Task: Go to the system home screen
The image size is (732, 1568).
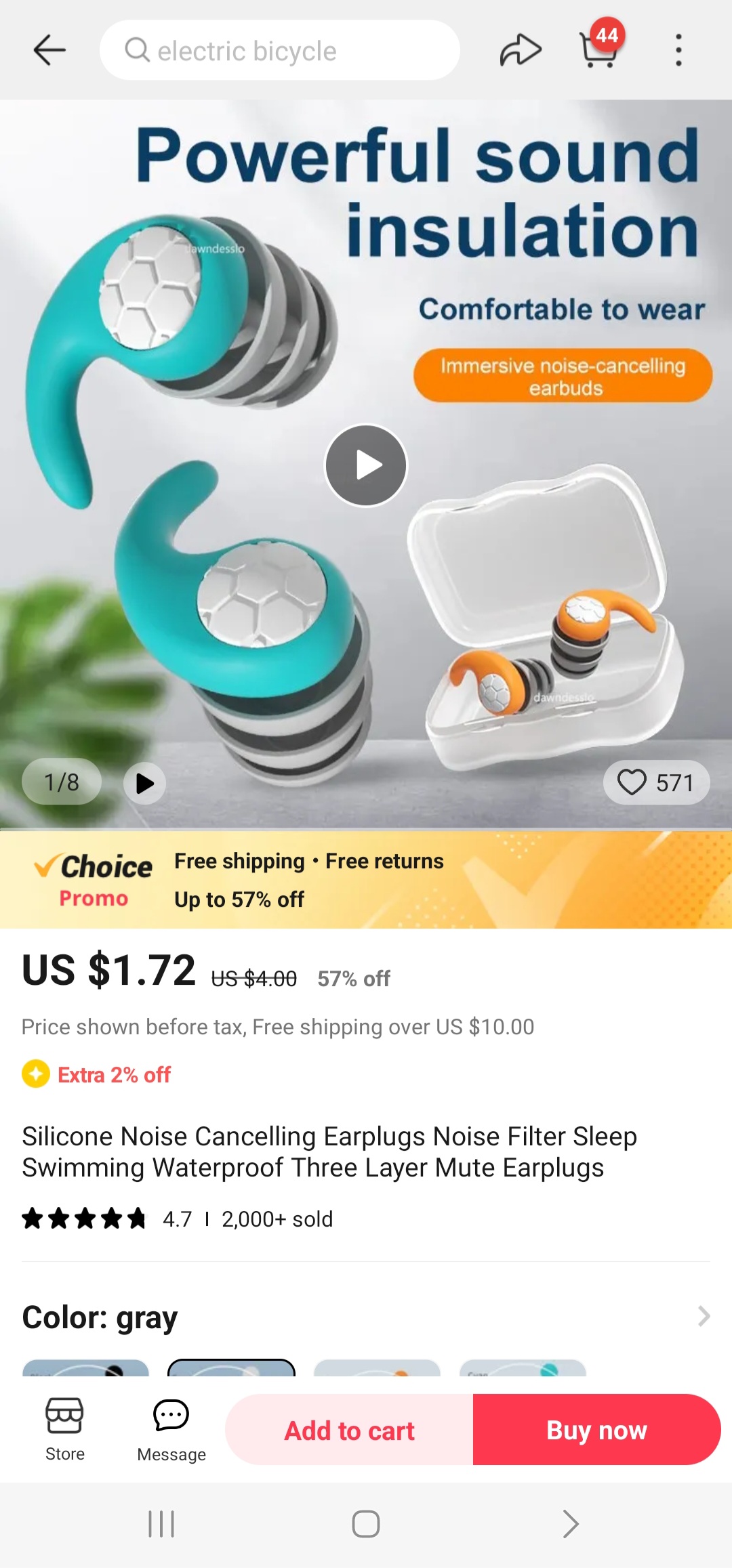Action: click(366, 1524)
